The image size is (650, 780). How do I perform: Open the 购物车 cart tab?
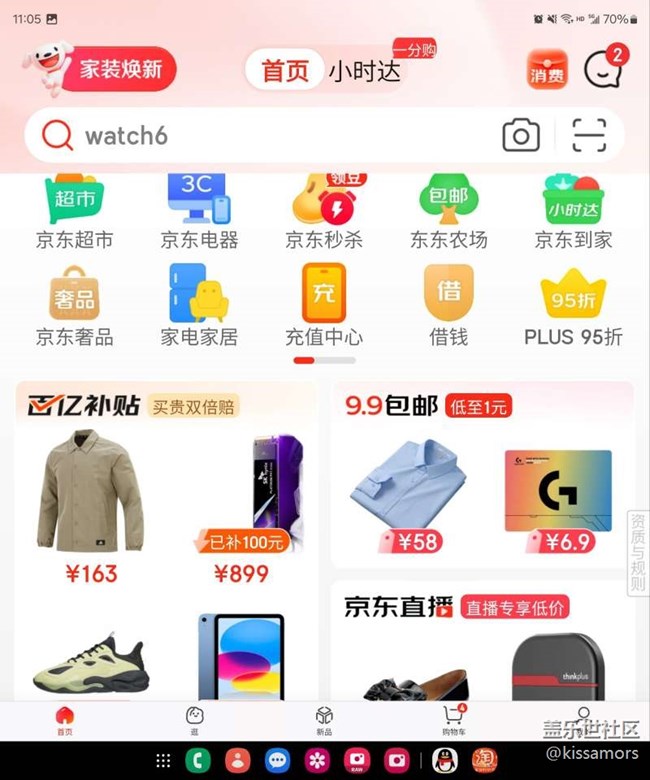454,720
